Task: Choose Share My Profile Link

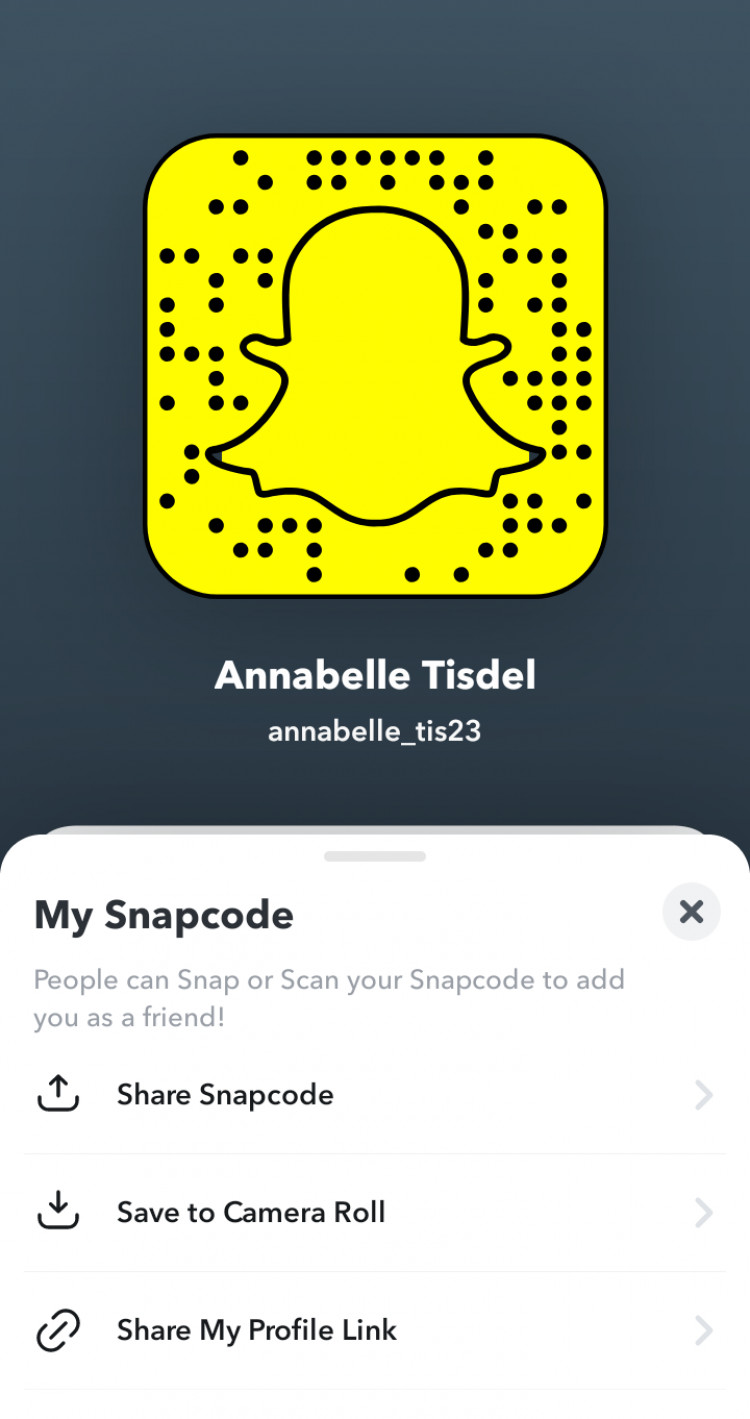Action: [x=374, y=1331]
